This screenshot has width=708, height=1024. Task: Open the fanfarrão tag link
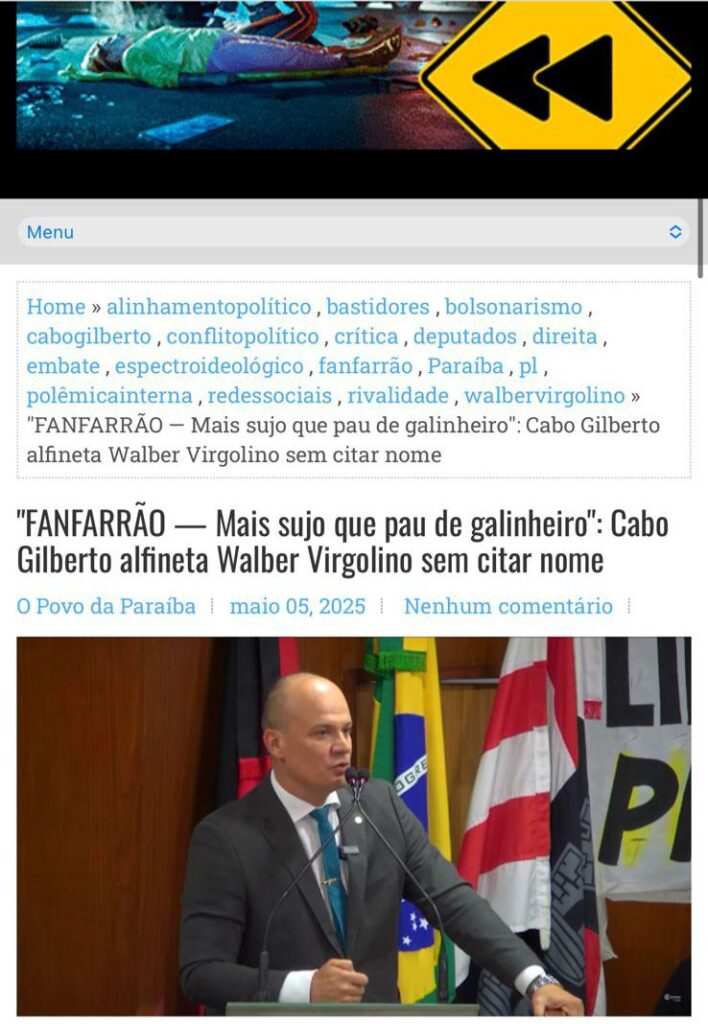click(x=365, y=366)
